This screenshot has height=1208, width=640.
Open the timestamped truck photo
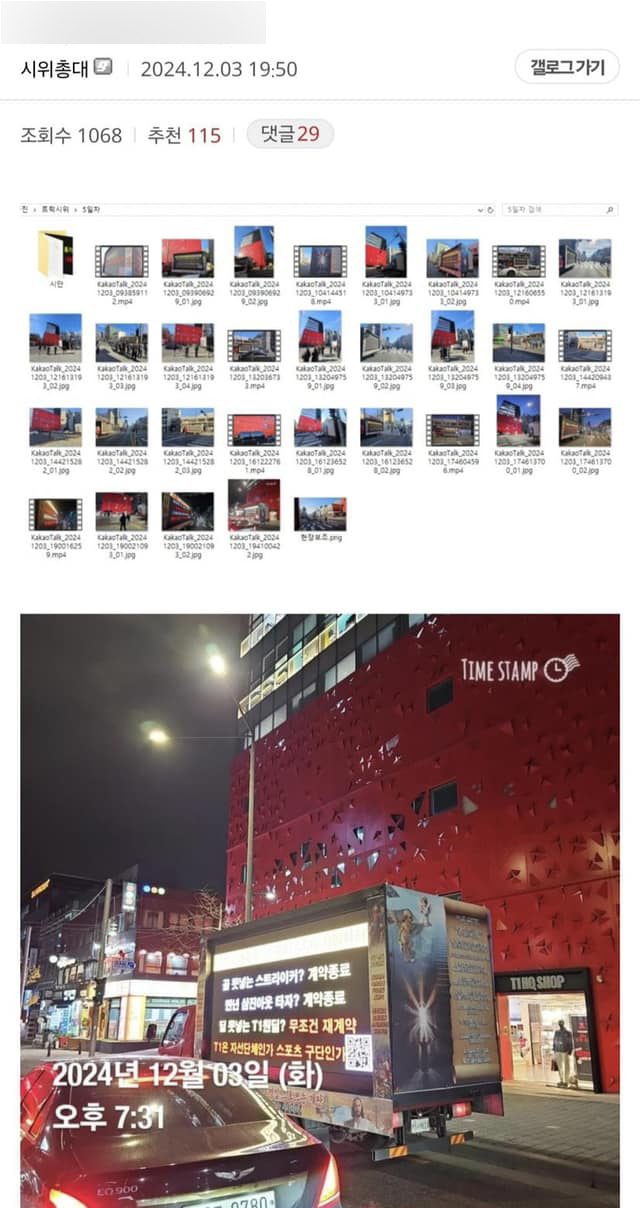pos(319,910)
